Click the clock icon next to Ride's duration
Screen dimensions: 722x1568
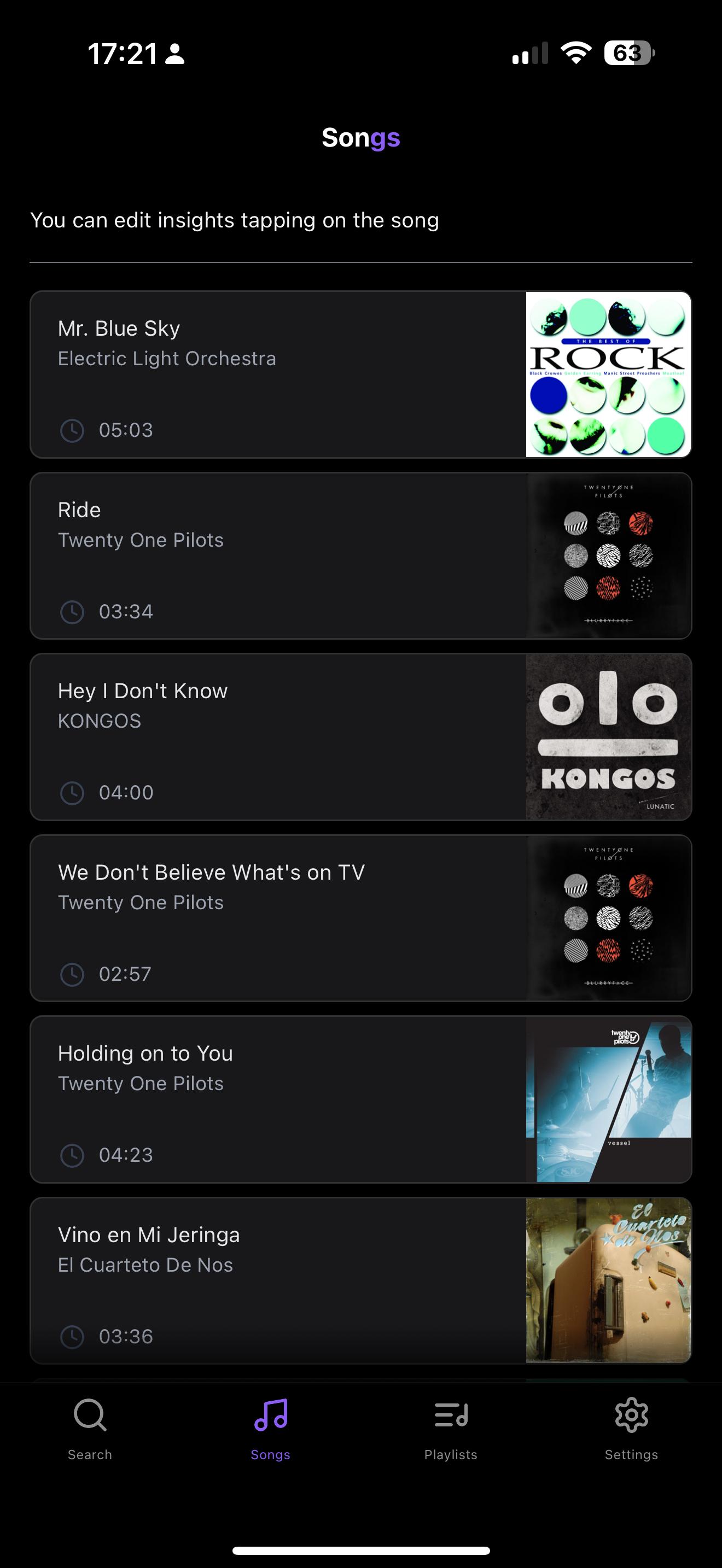(72, 612)
